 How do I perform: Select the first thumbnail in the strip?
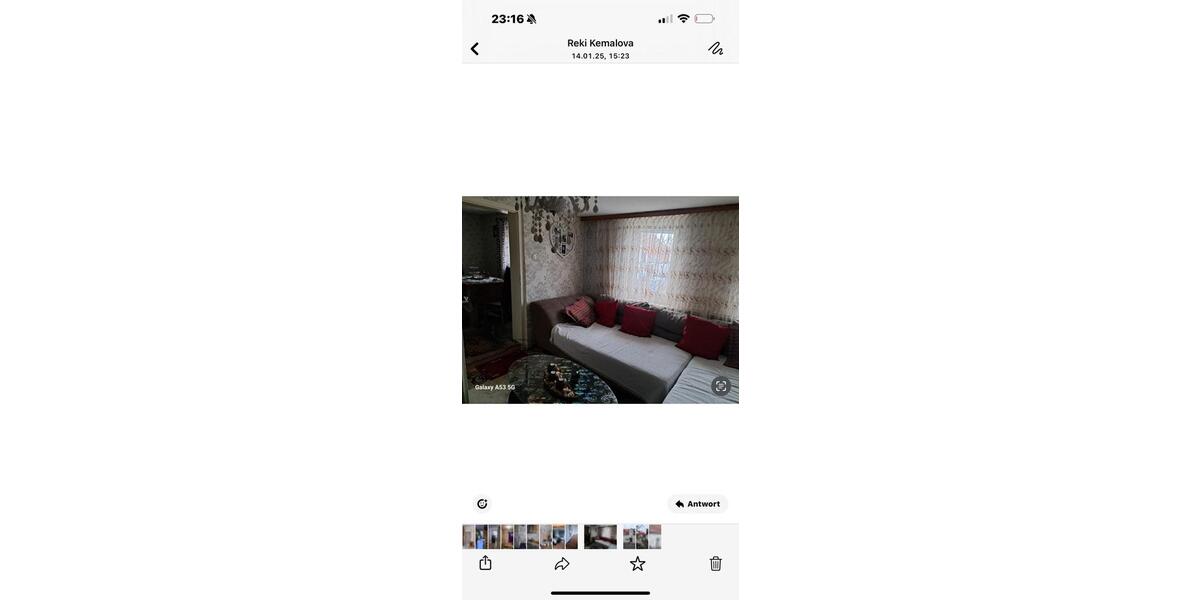(x=468, y=537)
